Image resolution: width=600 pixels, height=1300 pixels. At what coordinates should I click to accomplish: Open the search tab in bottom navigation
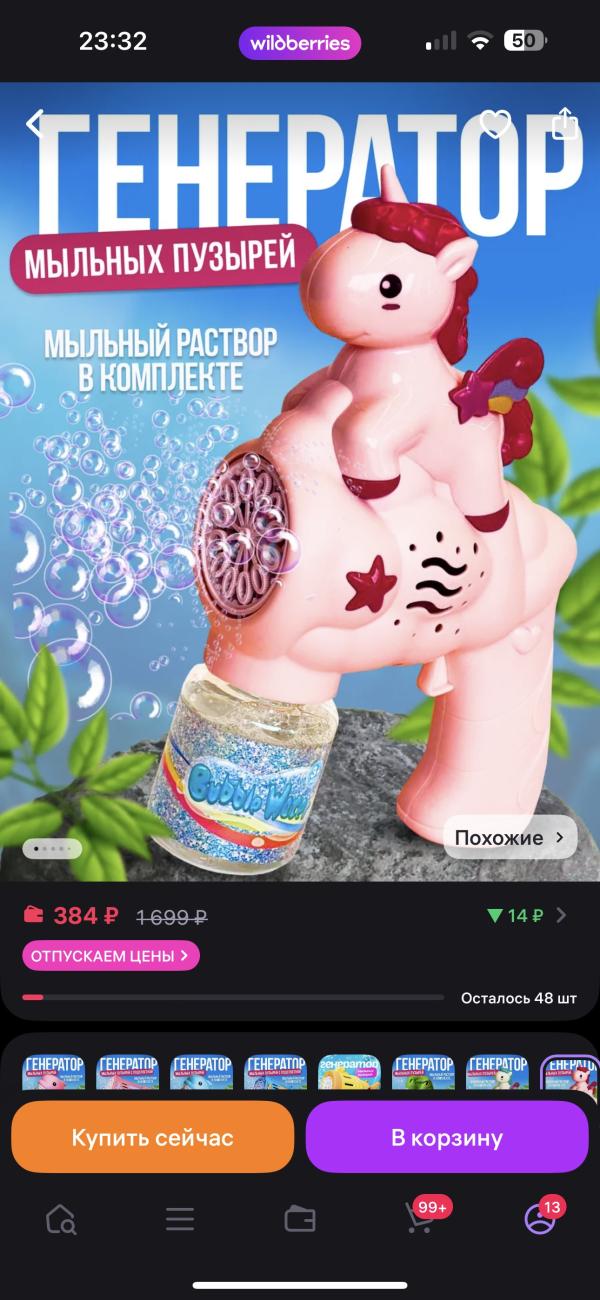(61, 1219)
